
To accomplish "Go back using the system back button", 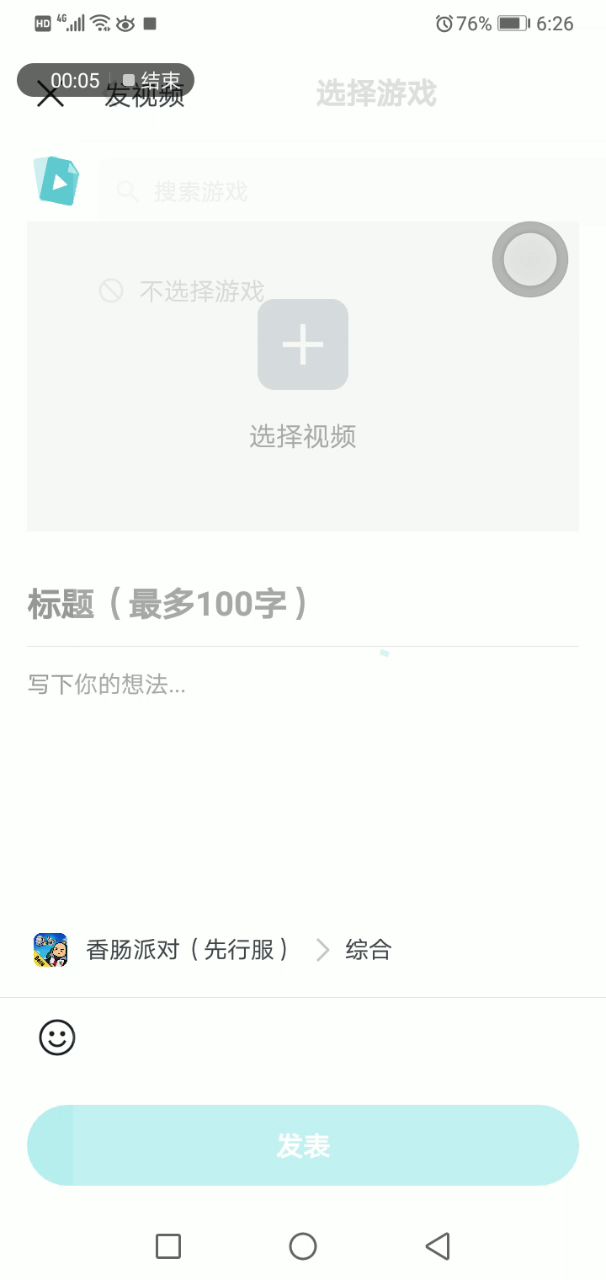I will [x=437, y=1246].
